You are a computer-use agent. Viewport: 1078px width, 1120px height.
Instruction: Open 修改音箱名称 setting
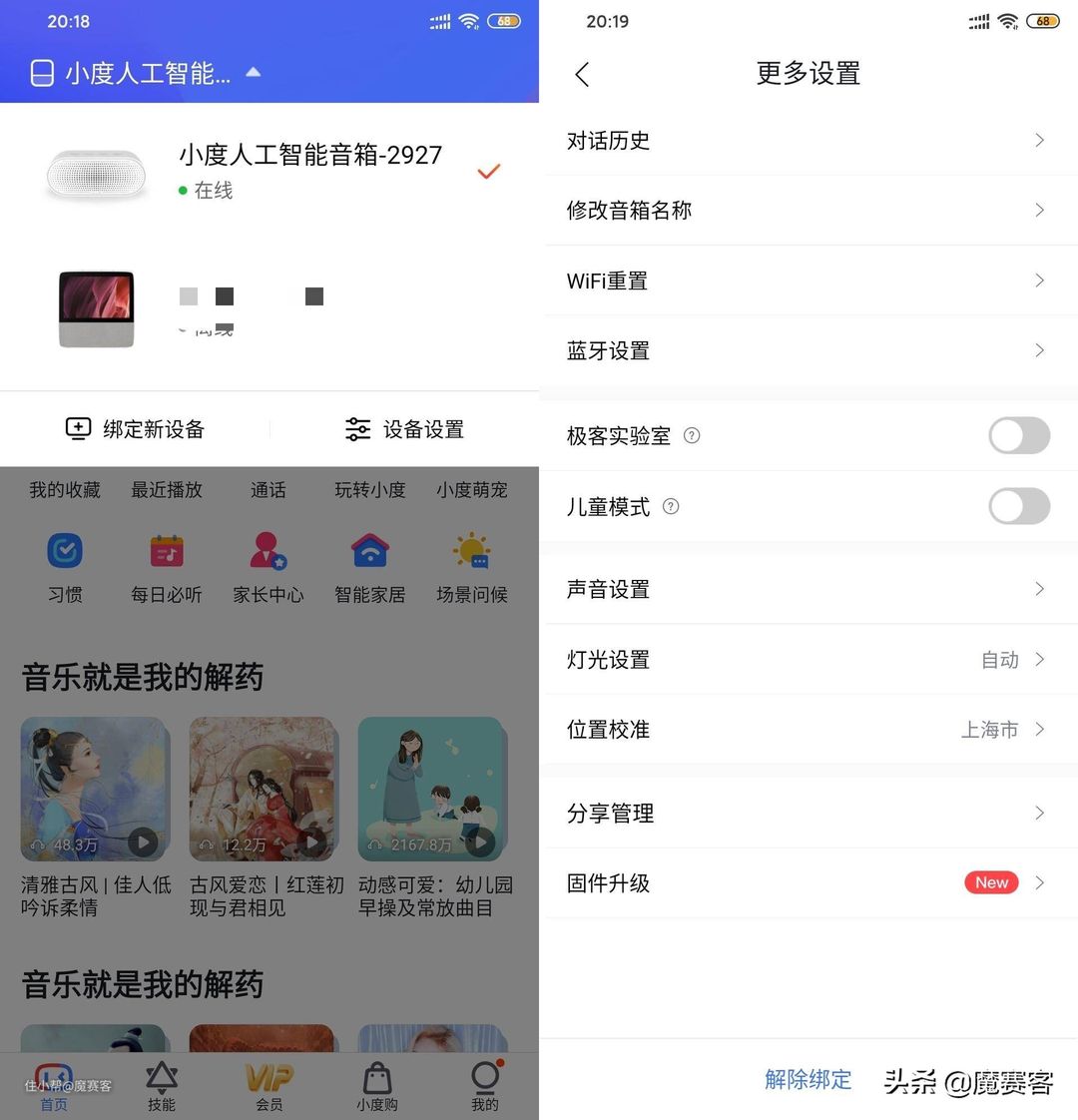click(x=807, y=211)
